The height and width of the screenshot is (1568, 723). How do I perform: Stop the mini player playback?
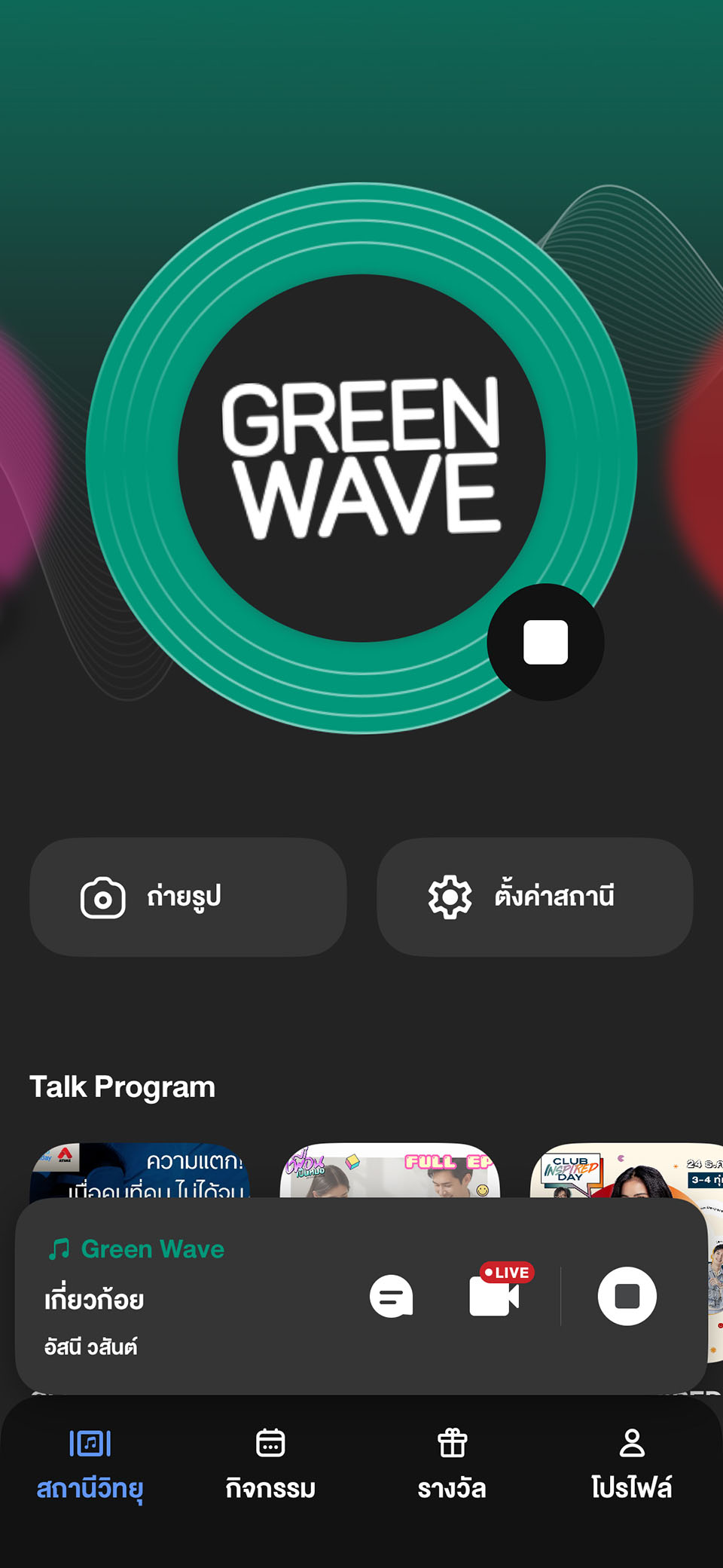pyautogui.click(x=627, y=1296)
